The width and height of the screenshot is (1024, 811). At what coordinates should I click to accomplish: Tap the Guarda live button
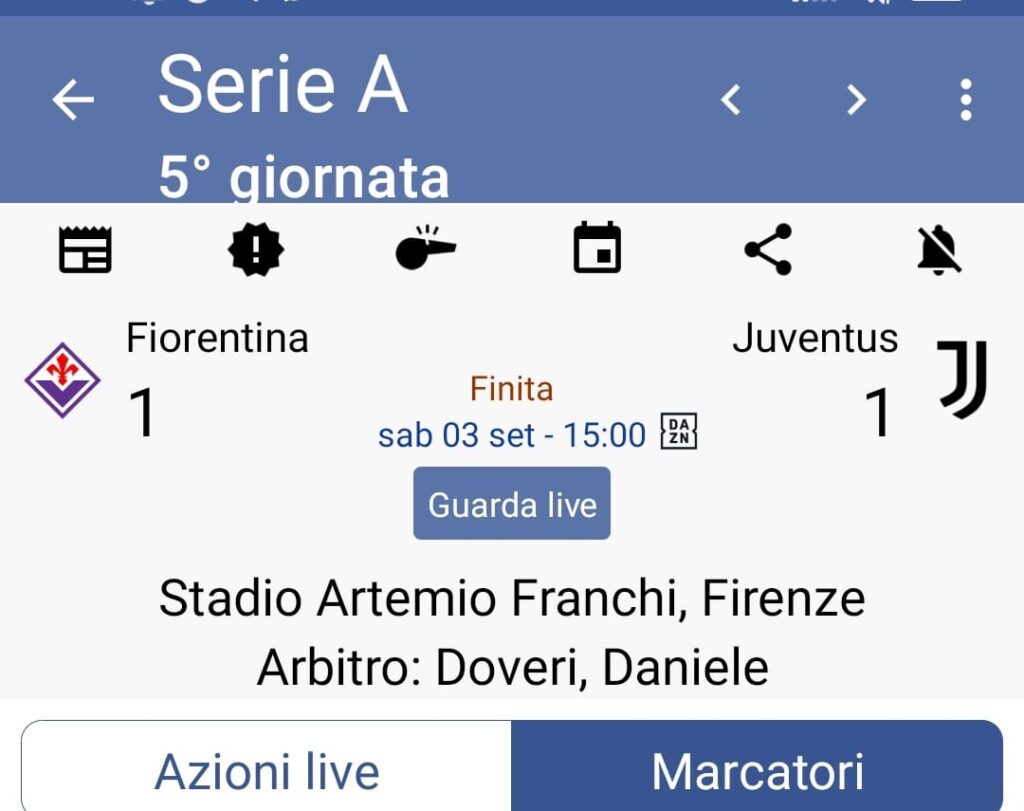[x=512, y=504]
